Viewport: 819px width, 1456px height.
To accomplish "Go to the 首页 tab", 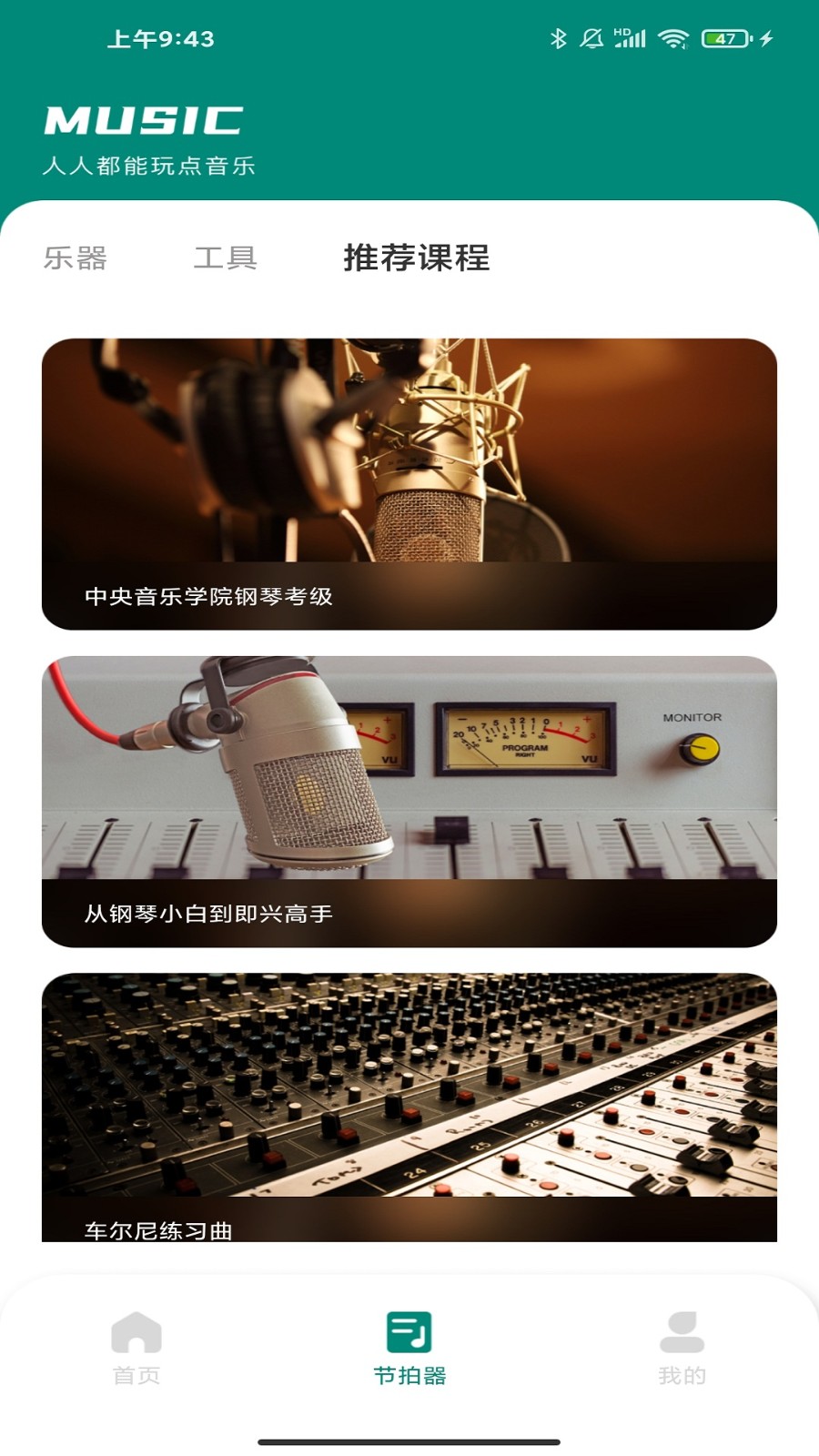I will [x=136, y=1349].
